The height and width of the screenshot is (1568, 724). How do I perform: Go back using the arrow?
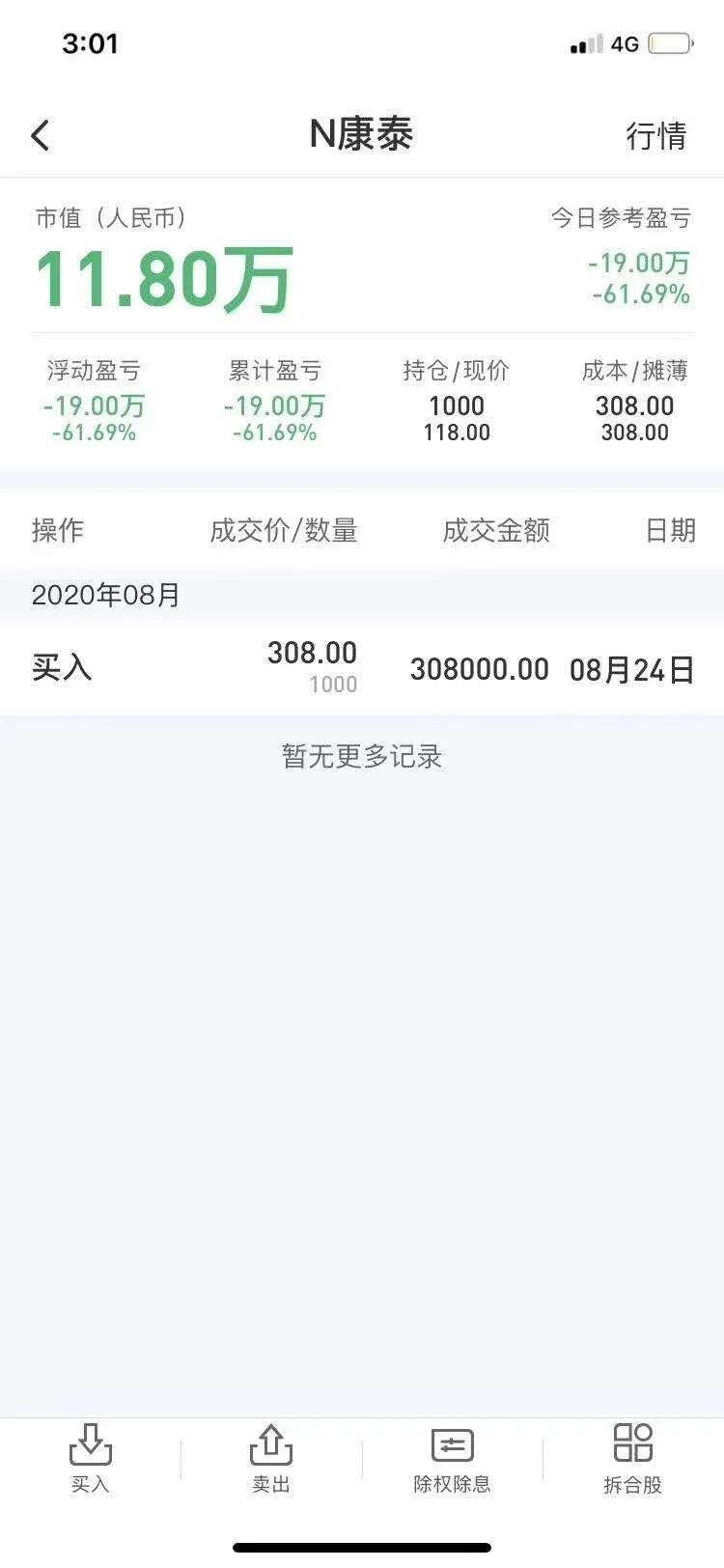tap(41, 135)
